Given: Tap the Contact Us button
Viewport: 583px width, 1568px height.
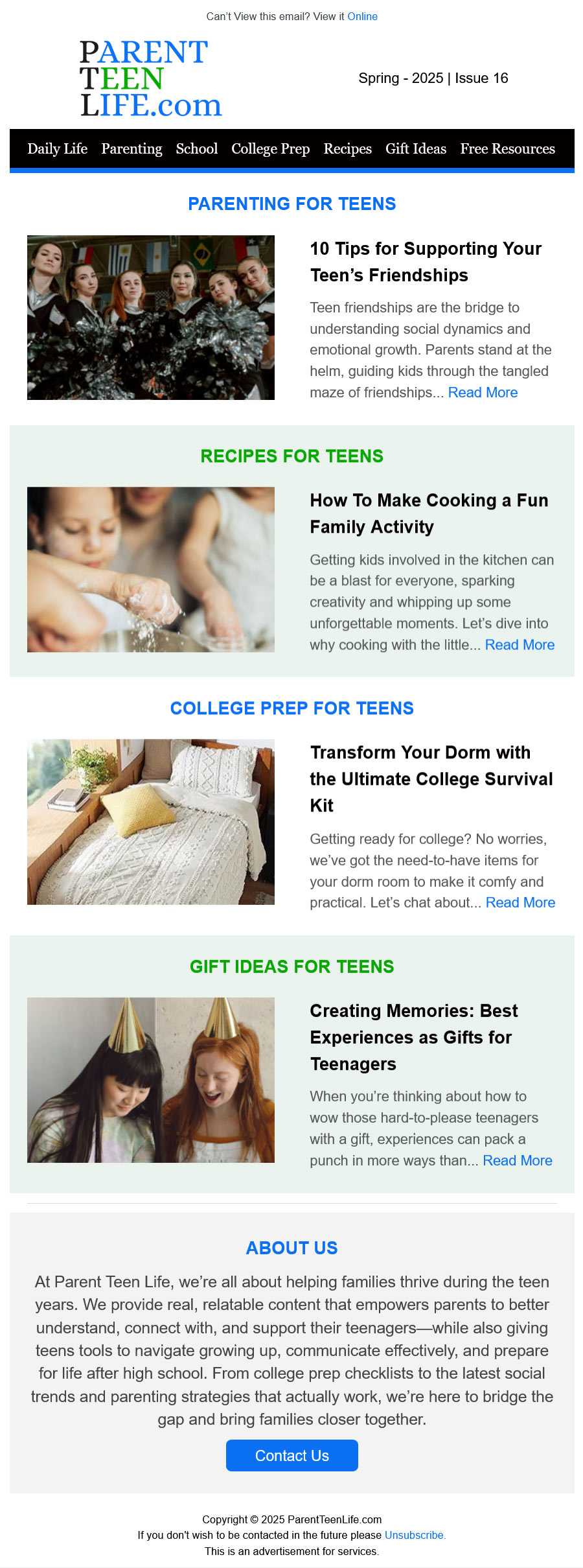Looking at the screenshot, I should pos(291,1455).
